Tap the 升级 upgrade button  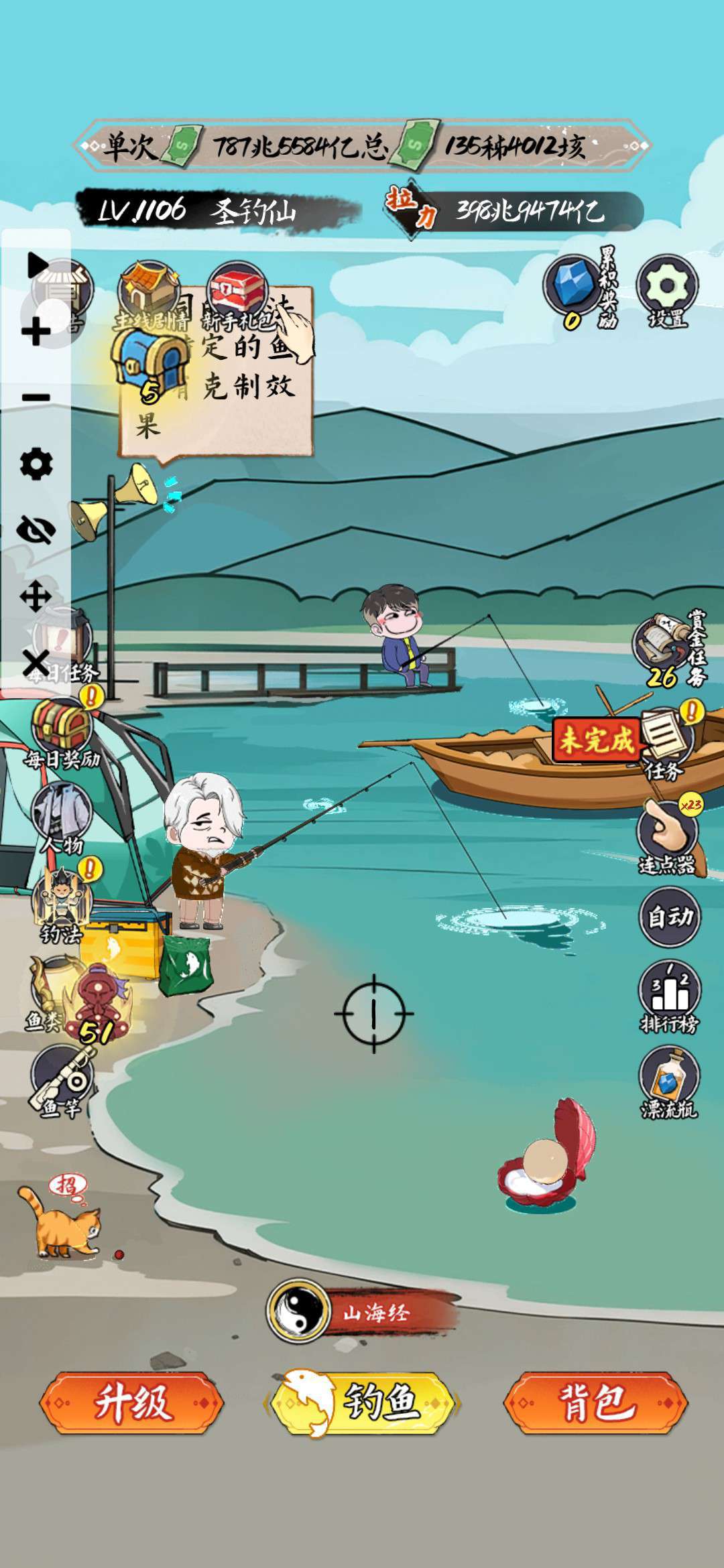click(131, 1402)
